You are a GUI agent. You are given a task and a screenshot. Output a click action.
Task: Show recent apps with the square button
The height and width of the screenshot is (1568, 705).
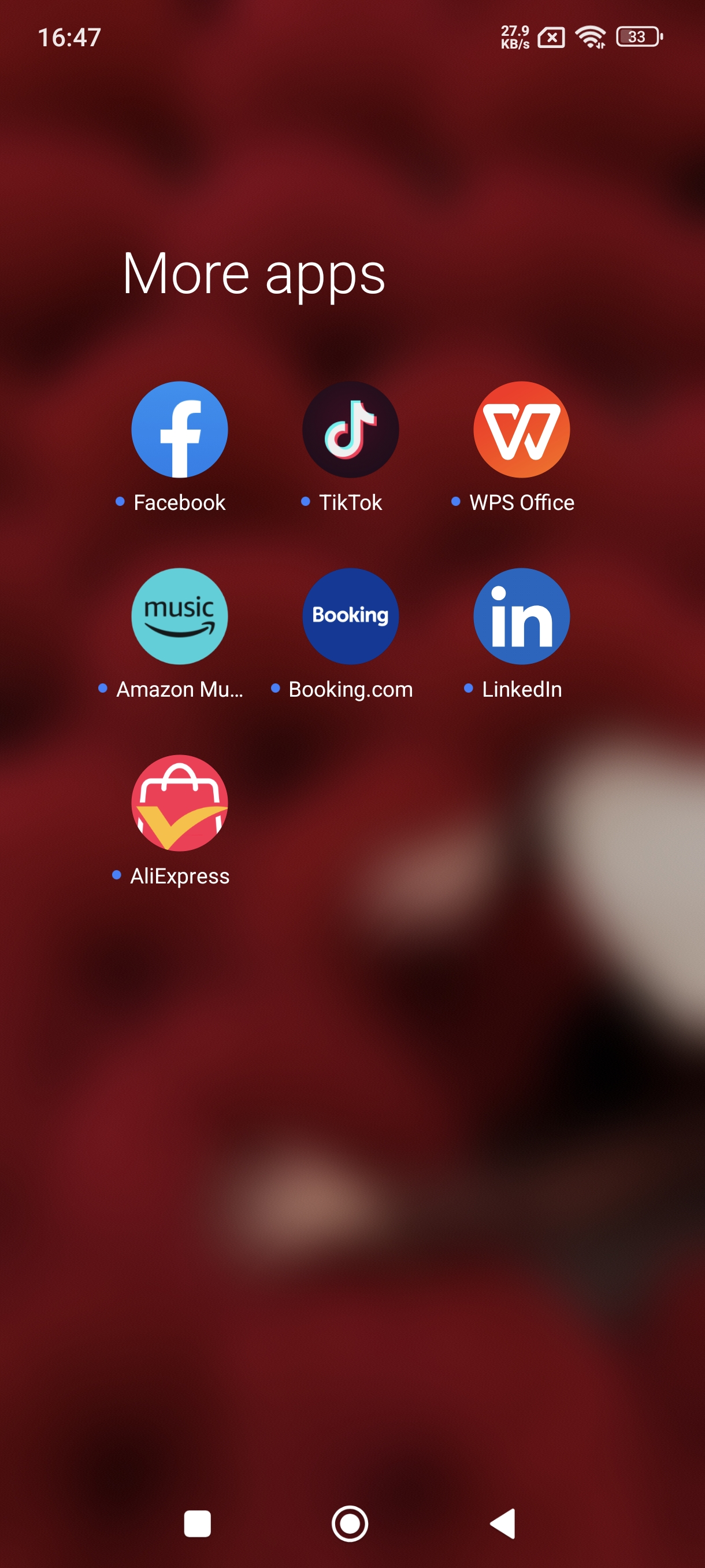[x=197, y=1523]
